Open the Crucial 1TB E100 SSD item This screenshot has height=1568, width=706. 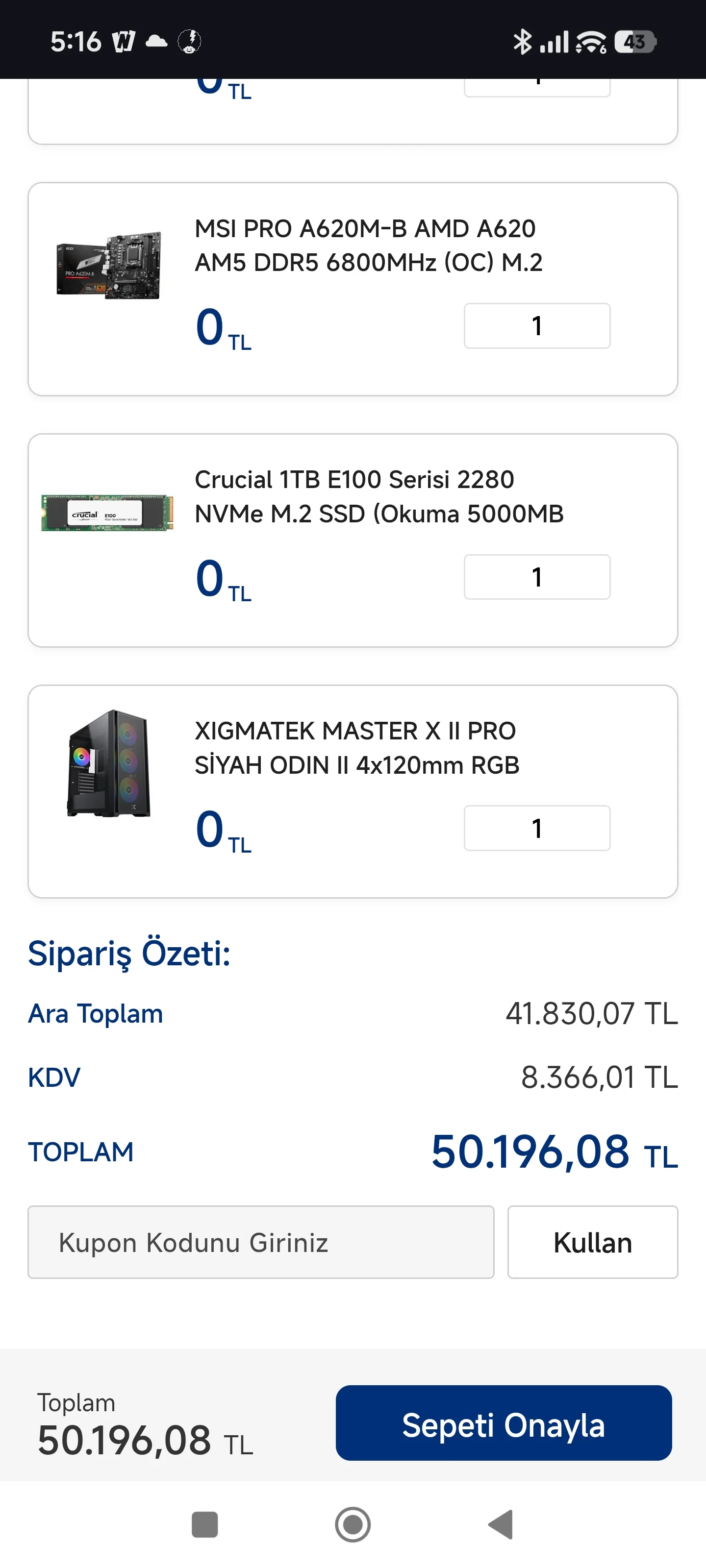[x=378, y=497]
